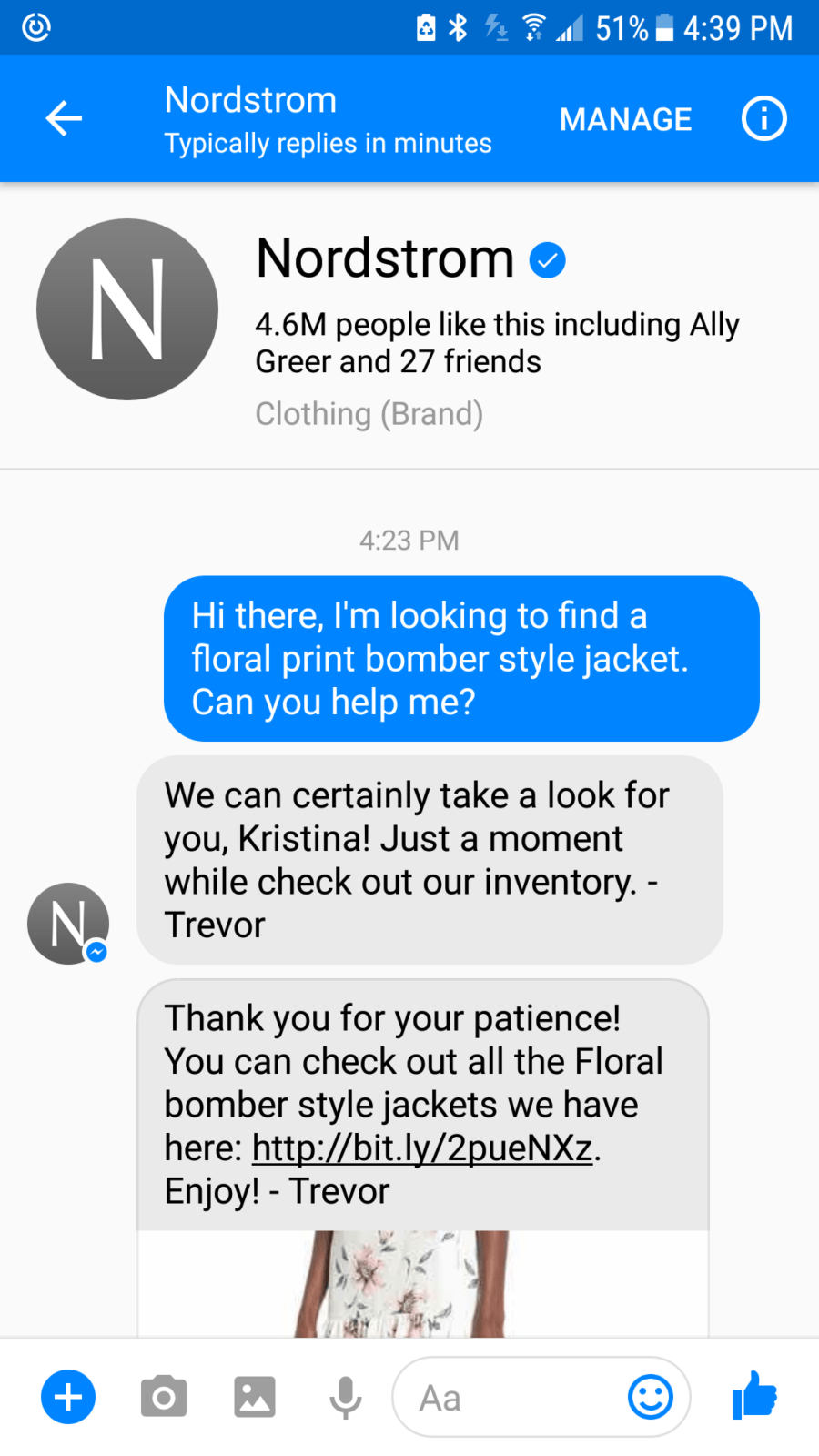
Task: Tap the MANAGE button
Action: [625, 119]
